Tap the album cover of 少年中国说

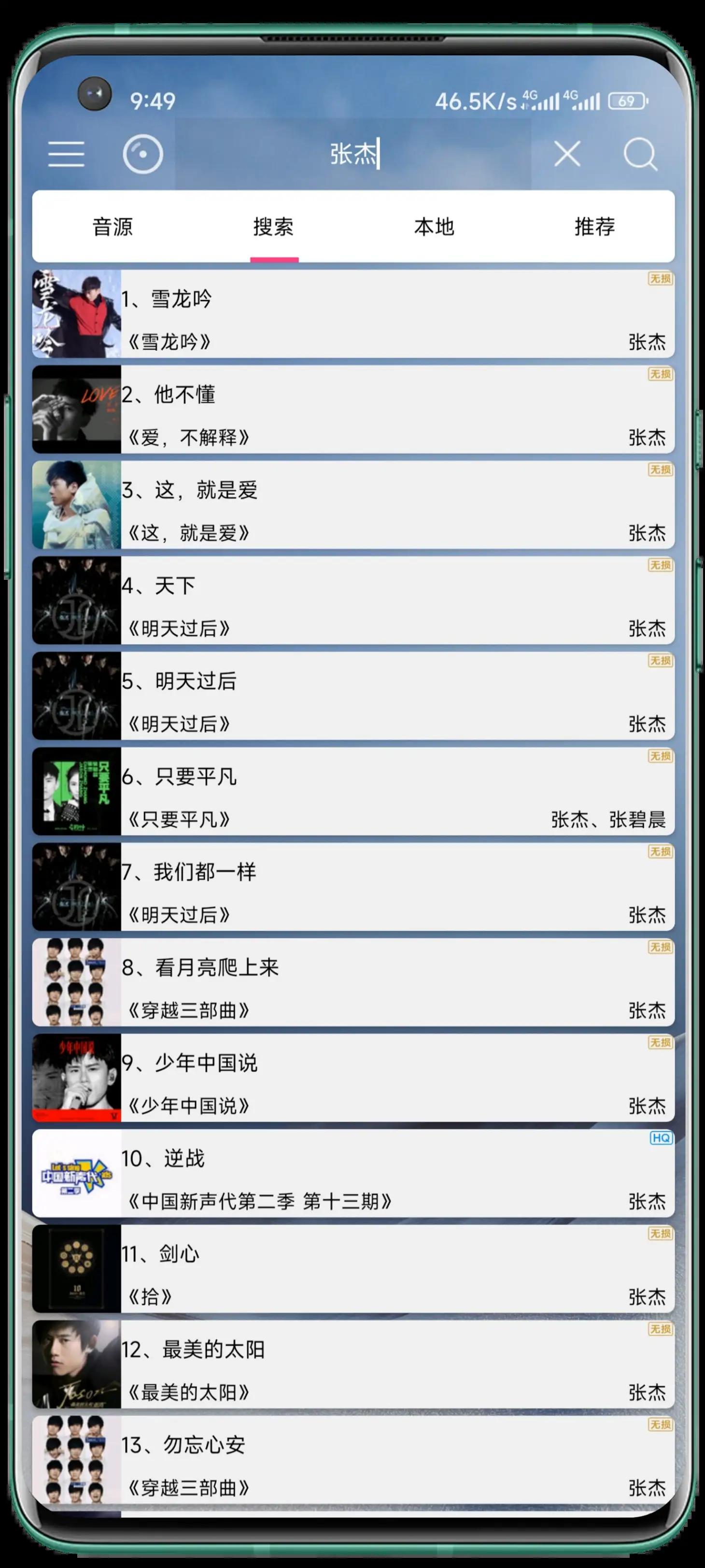pyautogui.click(x=75, y=1078)
